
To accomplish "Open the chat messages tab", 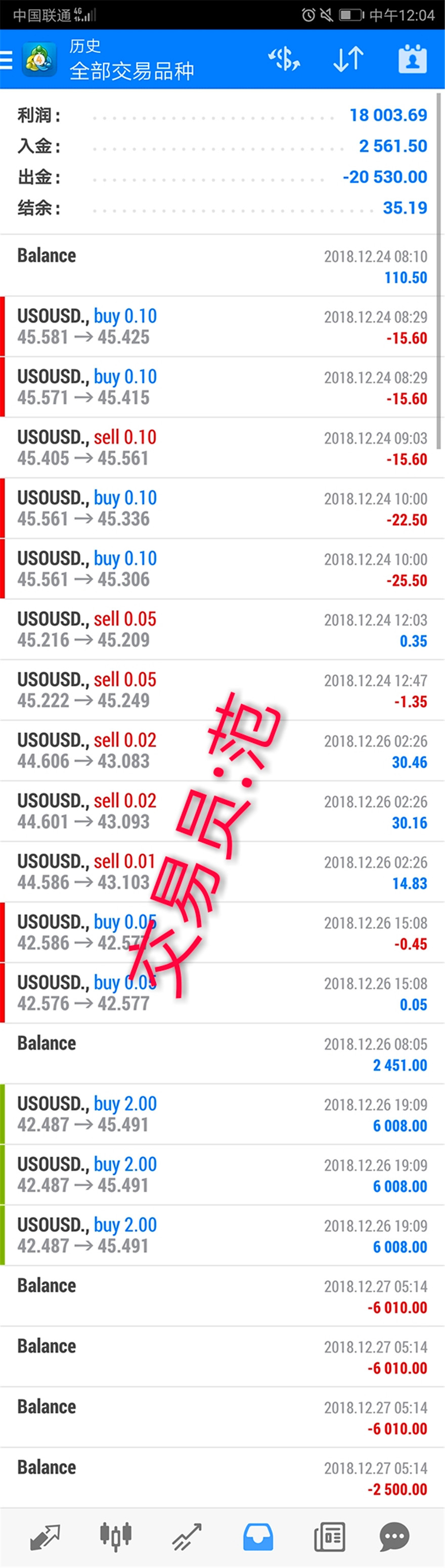I will click(394, 1536).
